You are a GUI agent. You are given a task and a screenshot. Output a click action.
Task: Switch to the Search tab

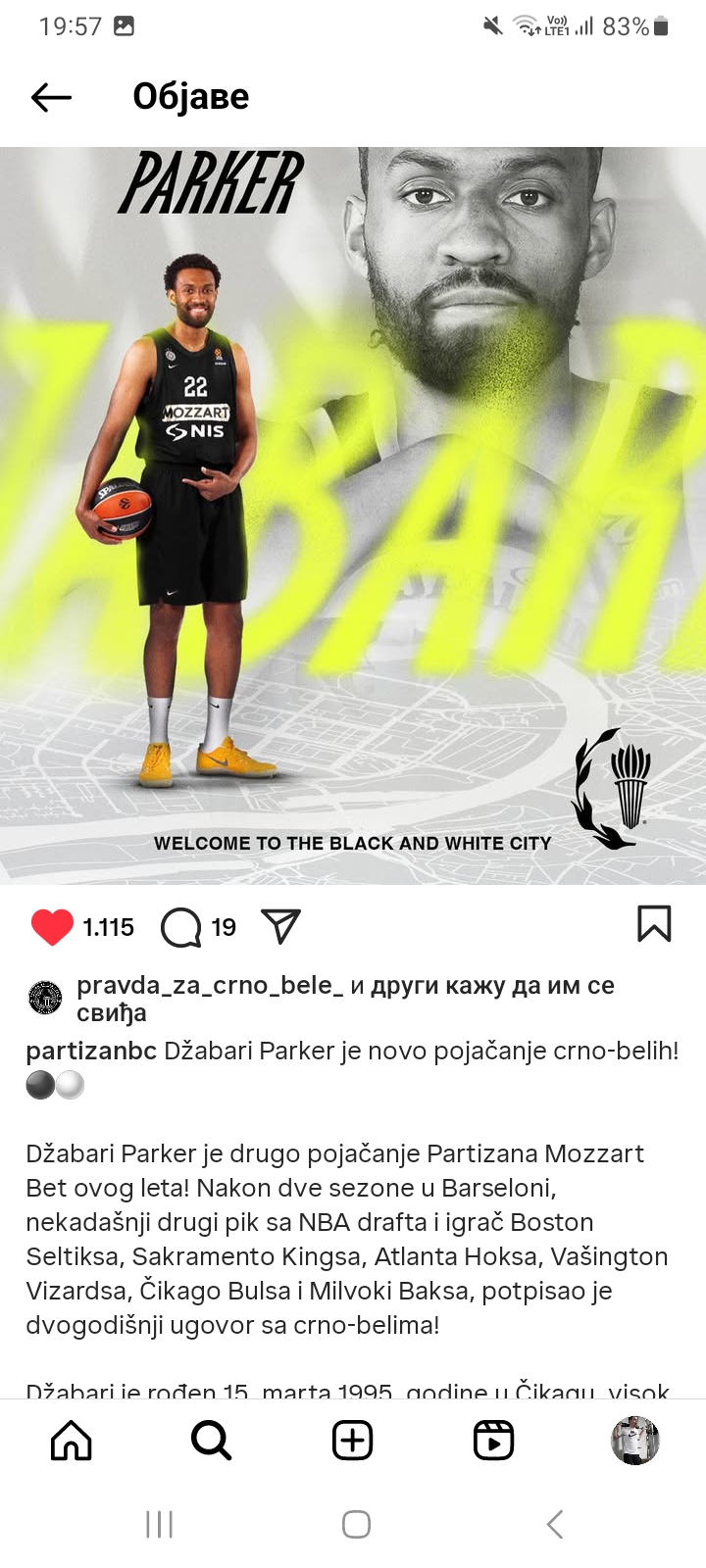tap(211, 1441)
